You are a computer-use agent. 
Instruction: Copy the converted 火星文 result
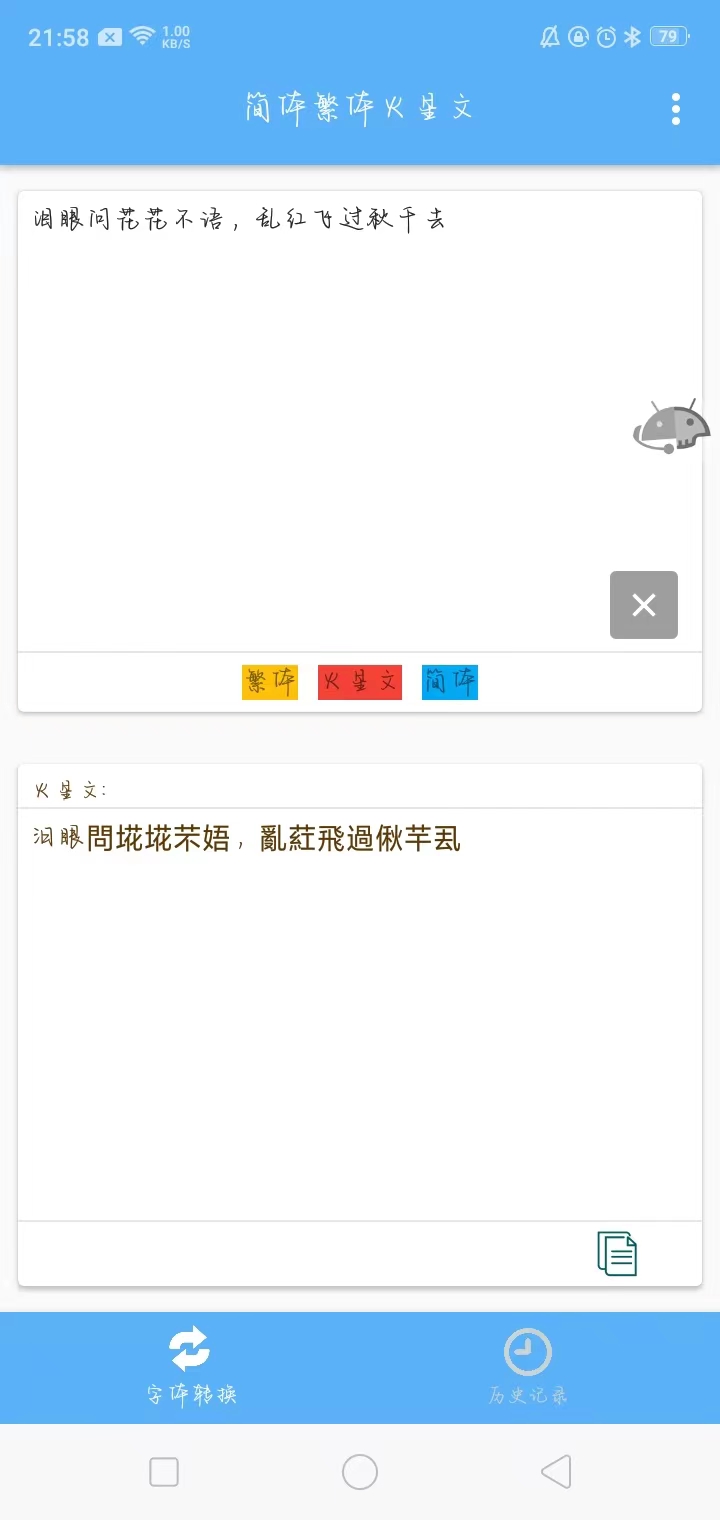coord(617,1253)
